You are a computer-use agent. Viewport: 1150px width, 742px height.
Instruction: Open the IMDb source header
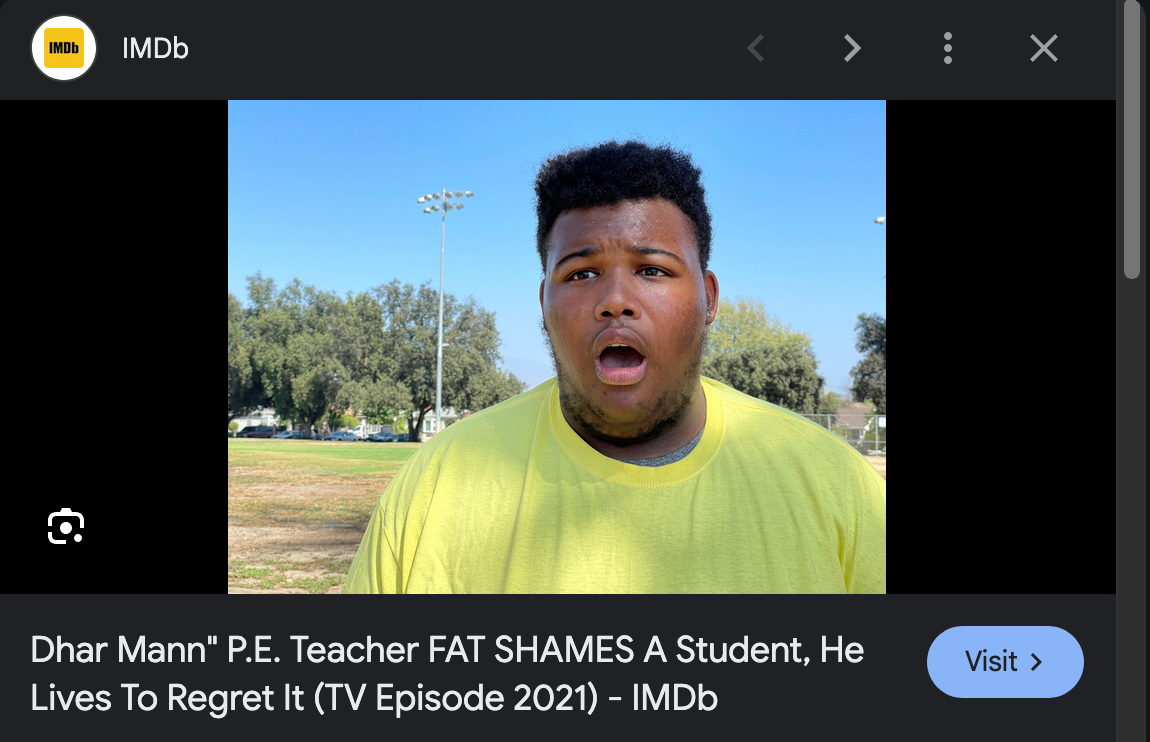point(155,48)
